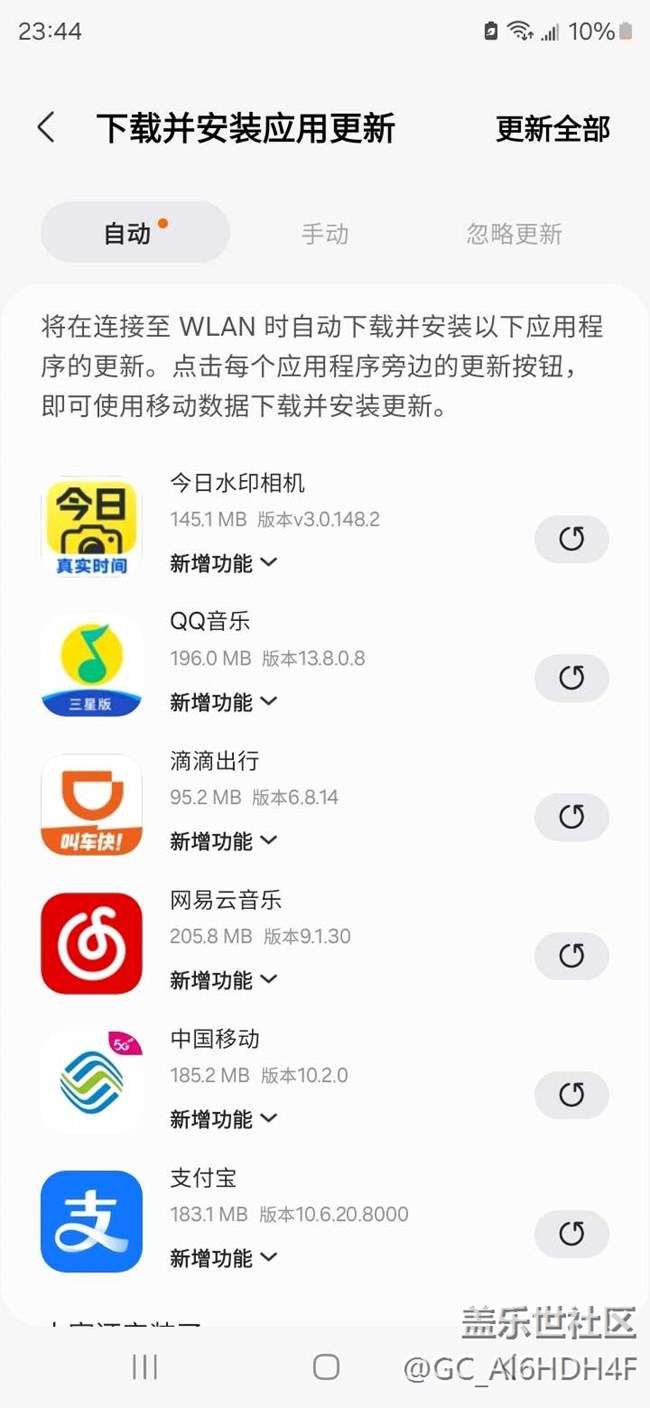650x1408 pixels.
Task: Switch to the 忽略更新 tab
Action: [514, 234]
